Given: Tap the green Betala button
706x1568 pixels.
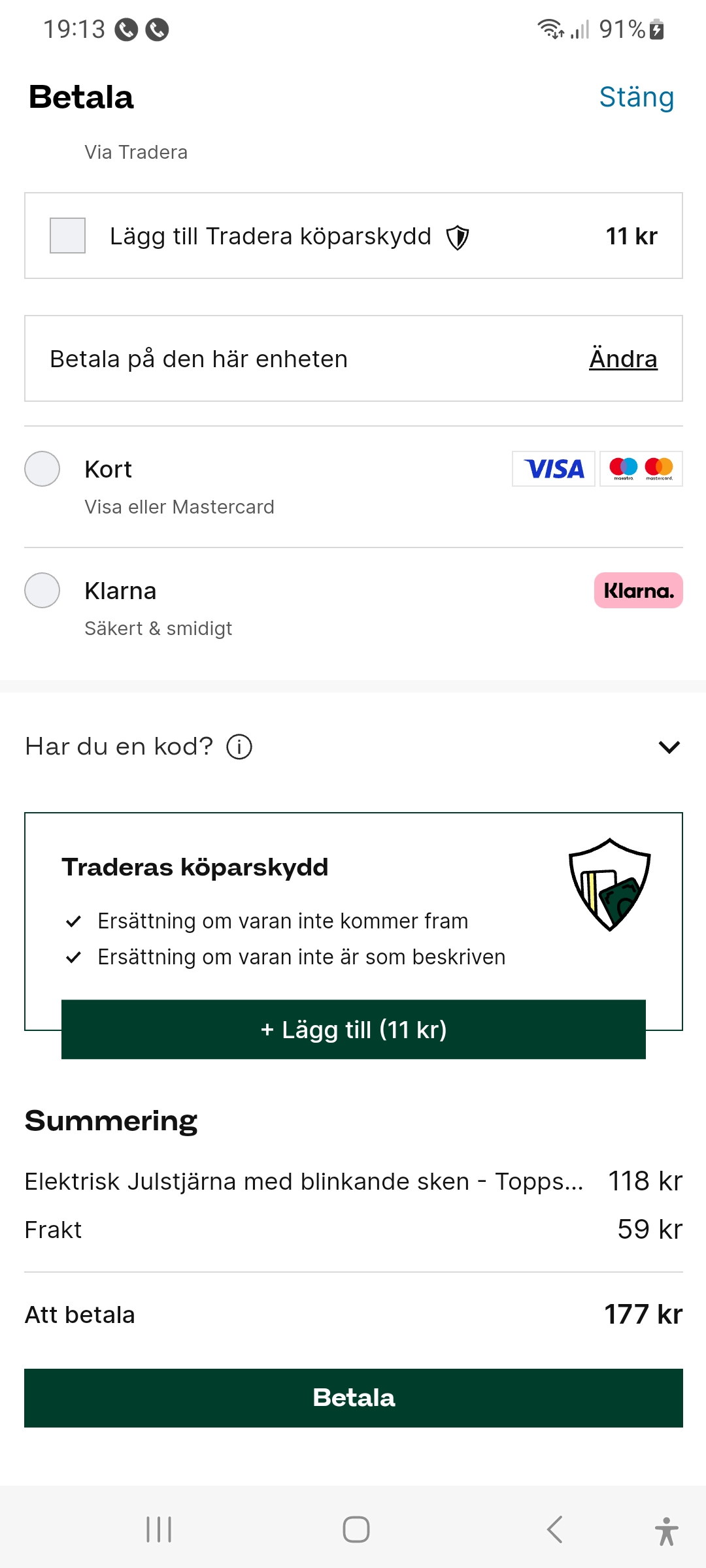Looking at the screenshot, I should 353,1397.
